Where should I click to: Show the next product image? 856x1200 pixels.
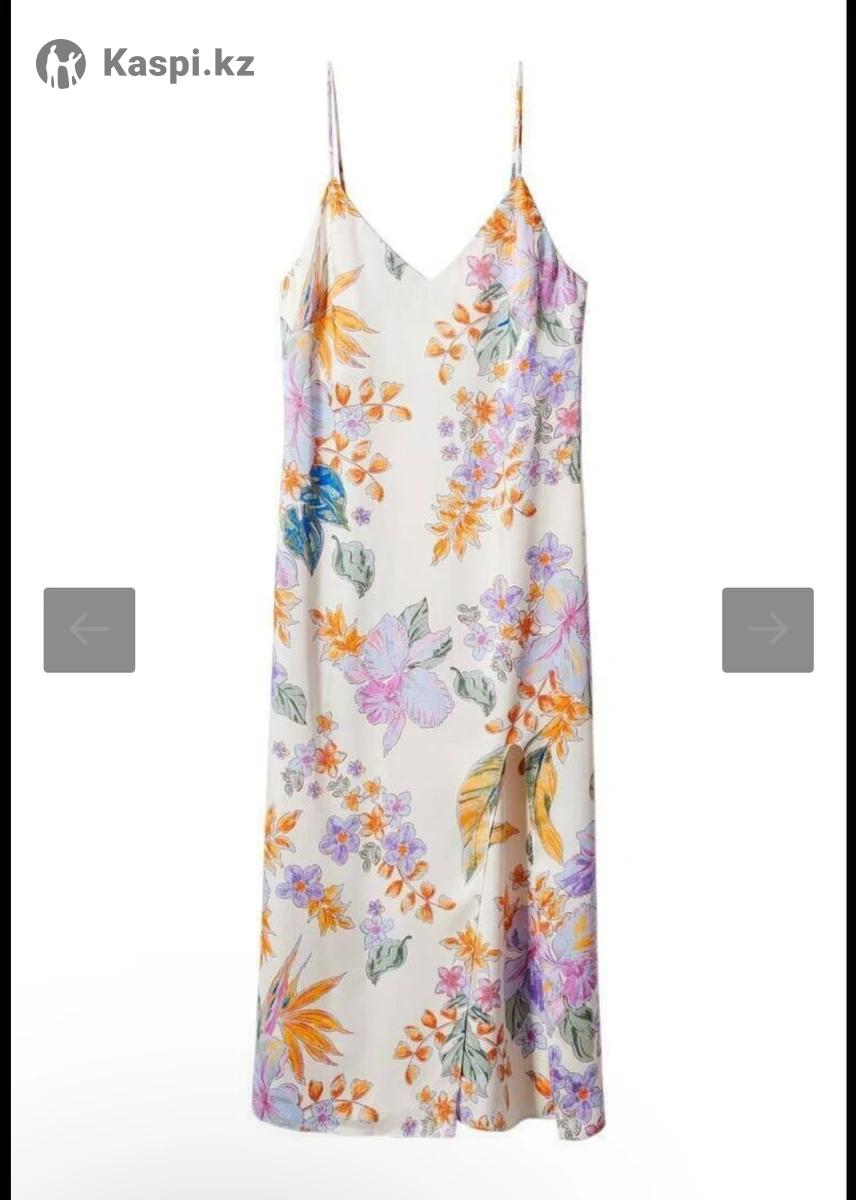[767, 629]
